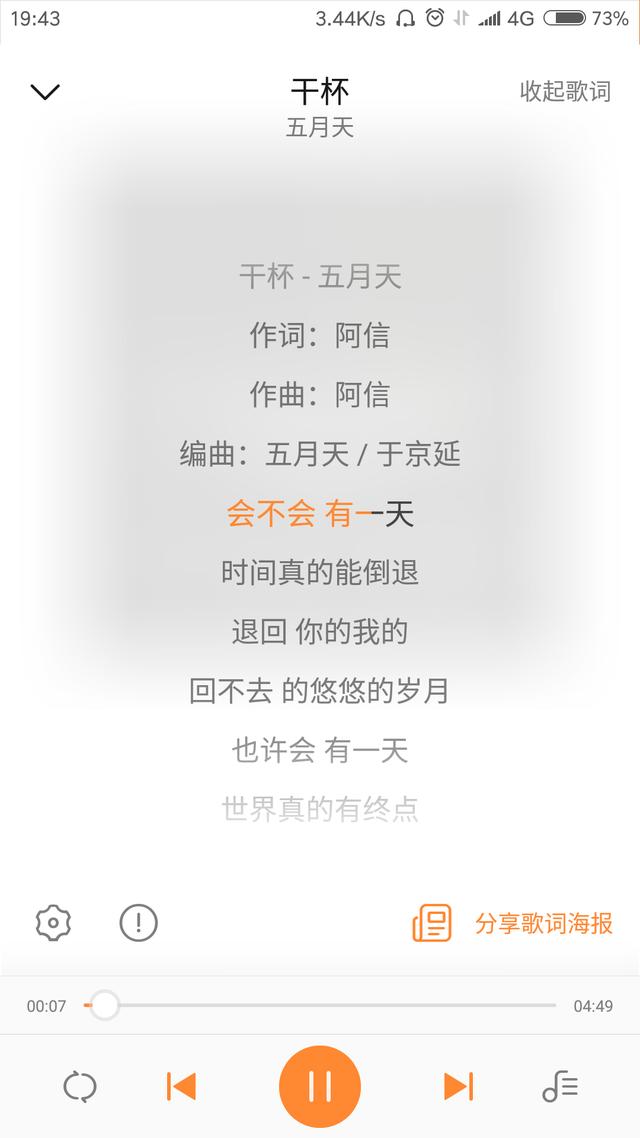Report a lyrics problem via exclamation icon
This screenshot has width=640, height=1138.
pos(138,922)
